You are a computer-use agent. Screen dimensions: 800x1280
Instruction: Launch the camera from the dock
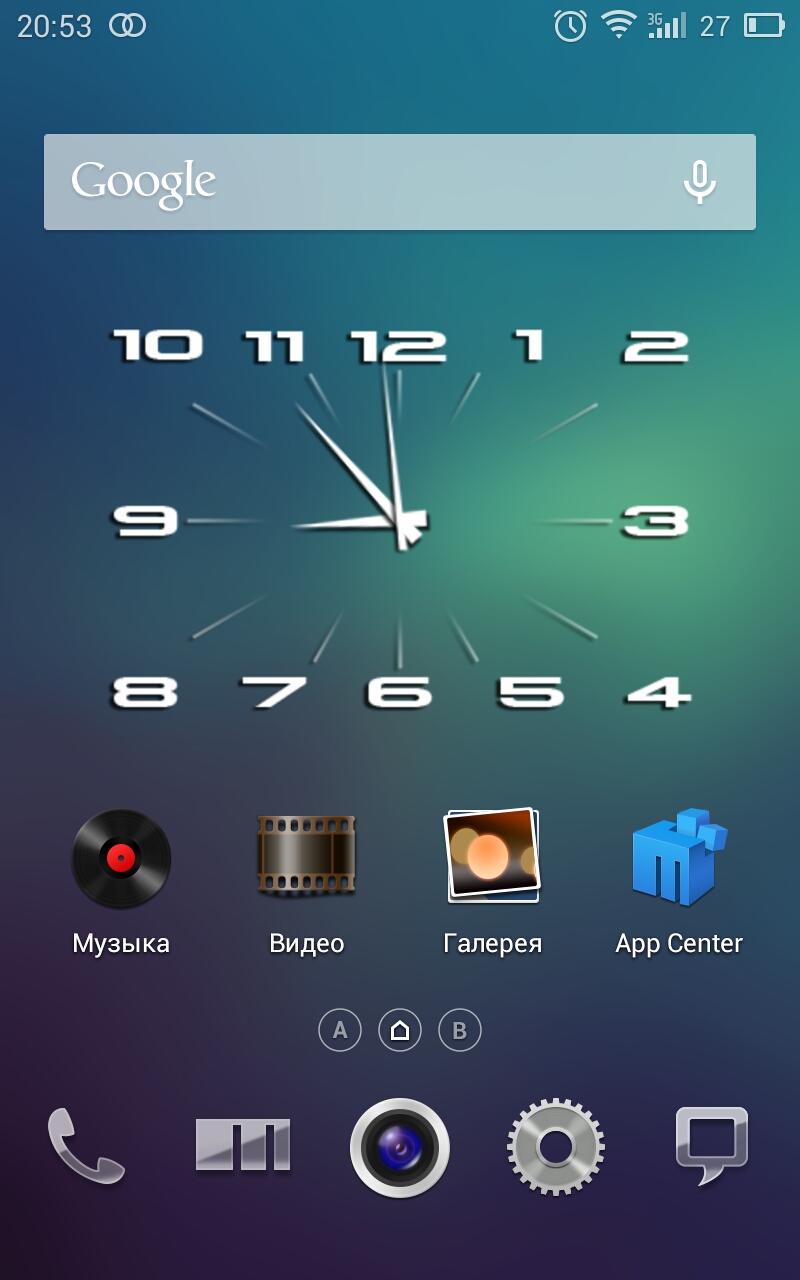pos(400,1147)
